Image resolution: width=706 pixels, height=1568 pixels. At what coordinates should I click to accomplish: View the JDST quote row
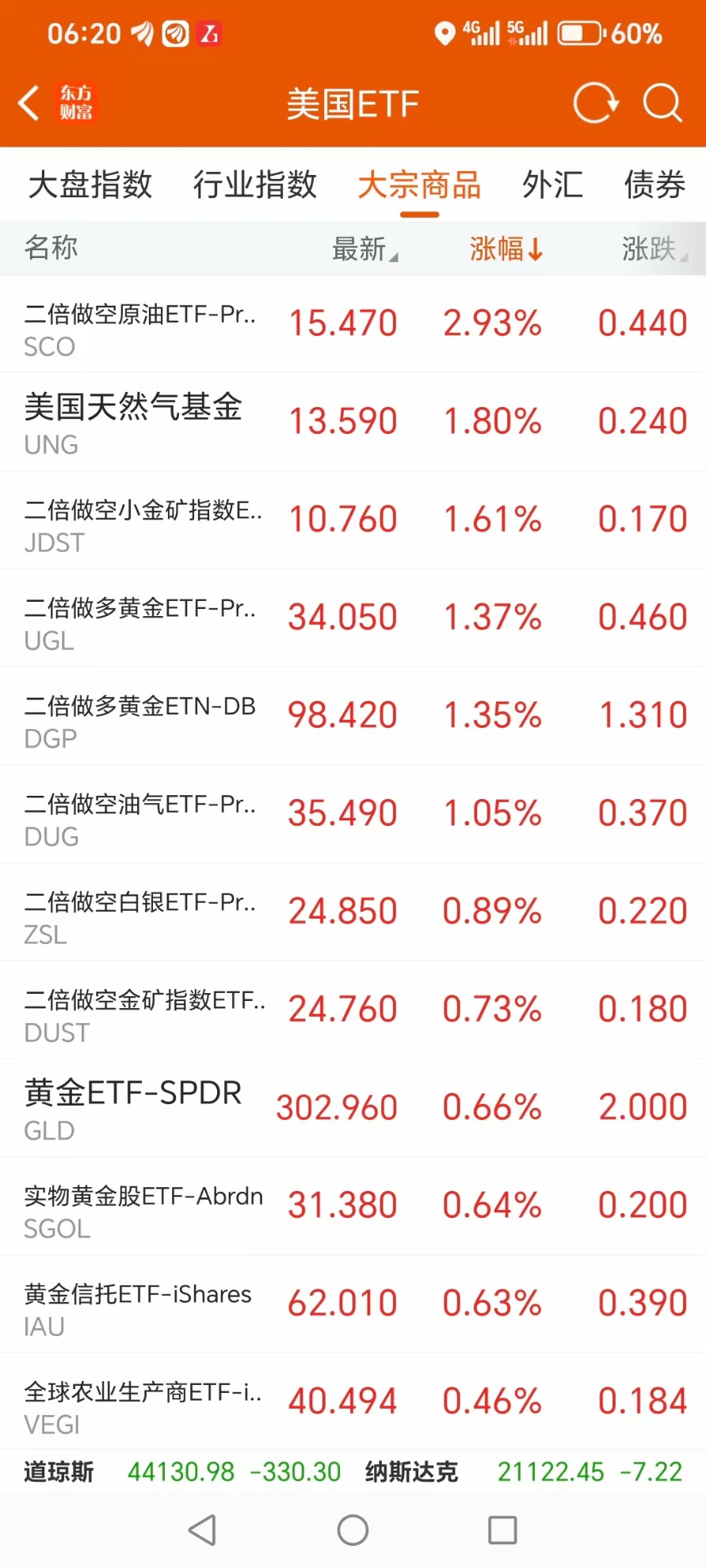353,520
